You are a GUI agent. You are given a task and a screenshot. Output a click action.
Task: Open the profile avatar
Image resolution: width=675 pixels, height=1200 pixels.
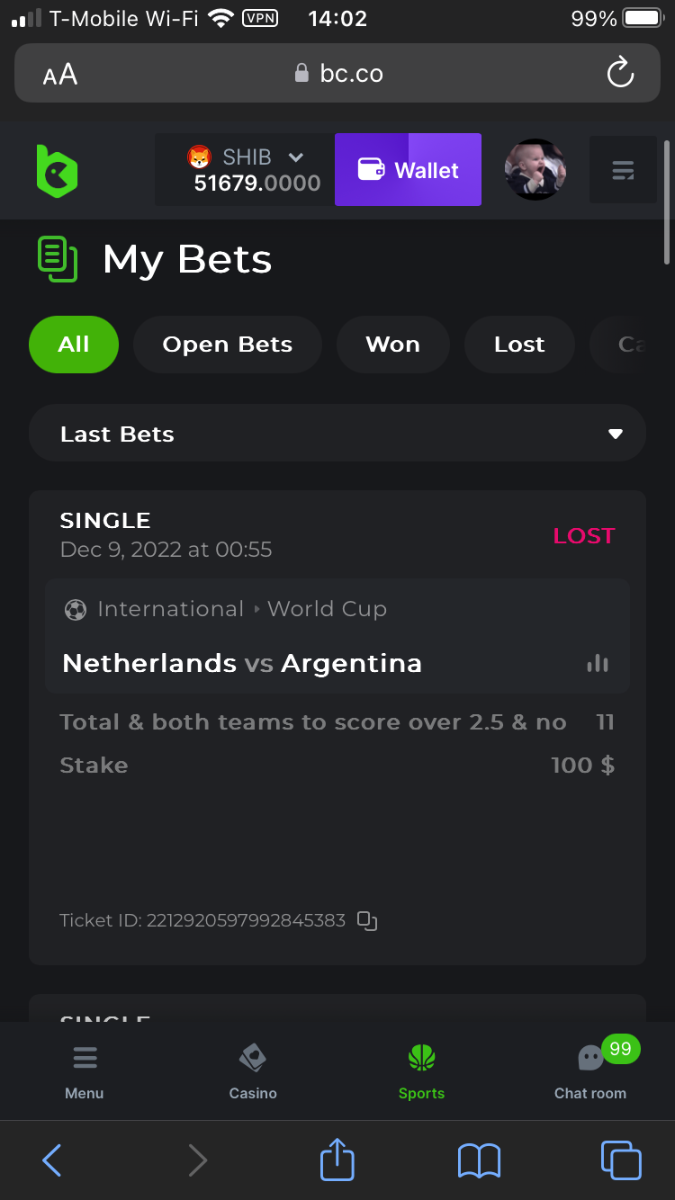pyautogui.click(x=535, y=170)
